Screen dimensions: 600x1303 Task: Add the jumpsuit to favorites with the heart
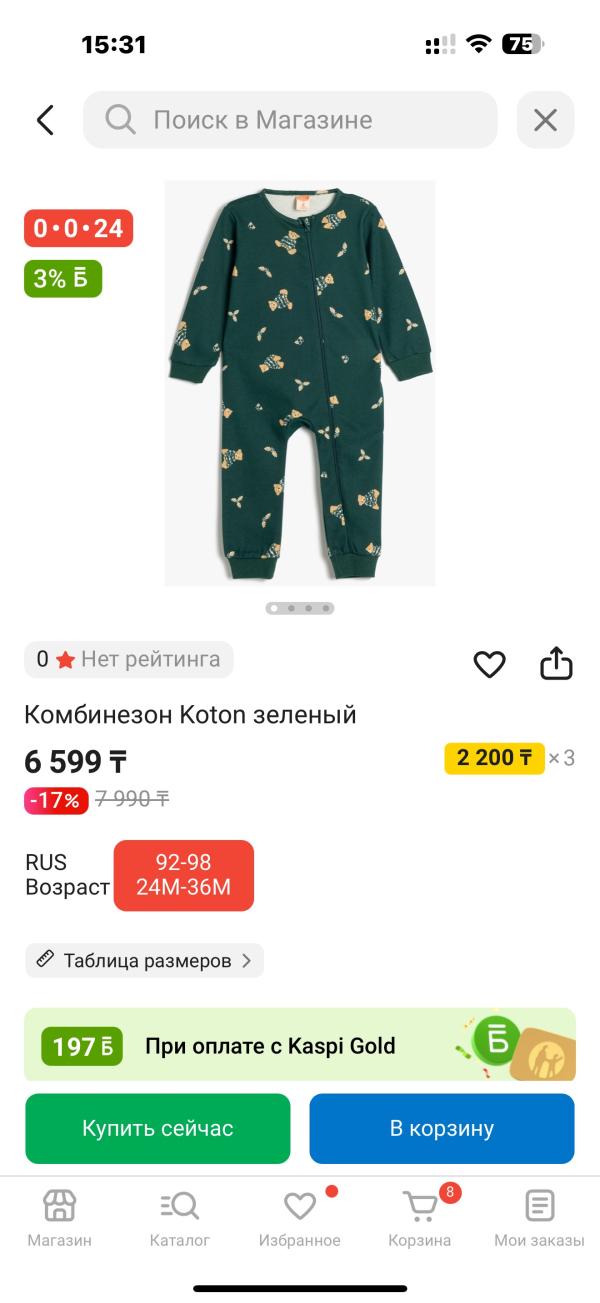[489, 664]
